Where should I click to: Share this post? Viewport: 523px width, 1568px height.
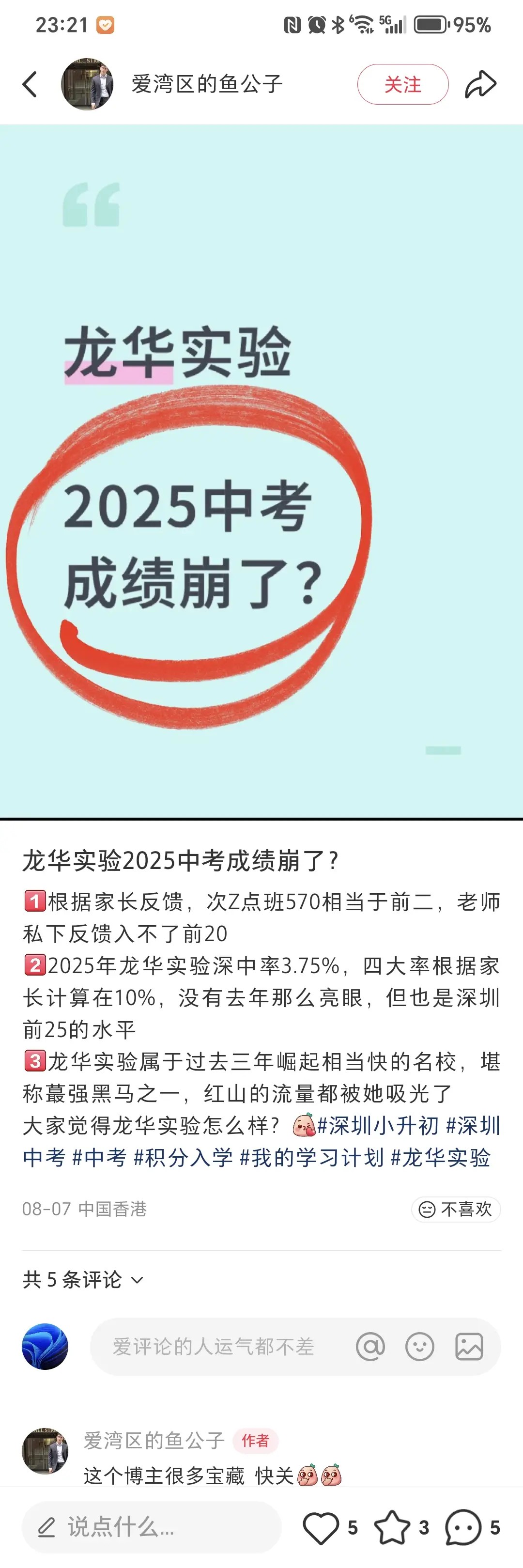tap(480, 84)
